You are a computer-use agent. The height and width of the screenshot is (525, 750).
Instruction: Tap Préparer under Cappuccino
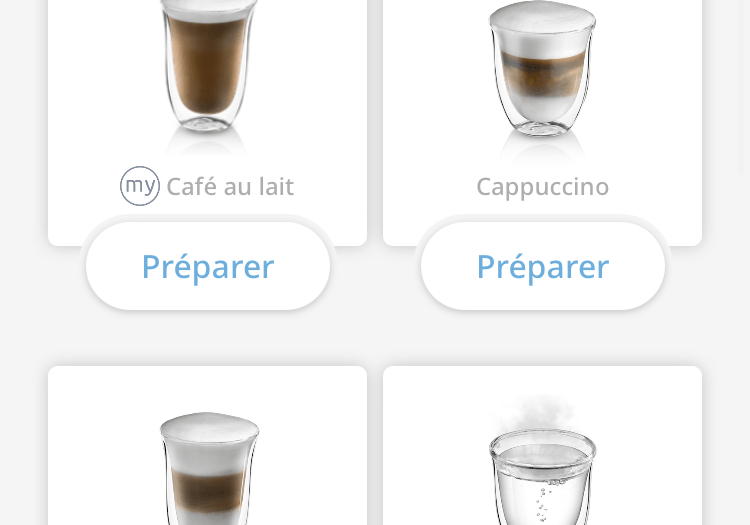542,266
